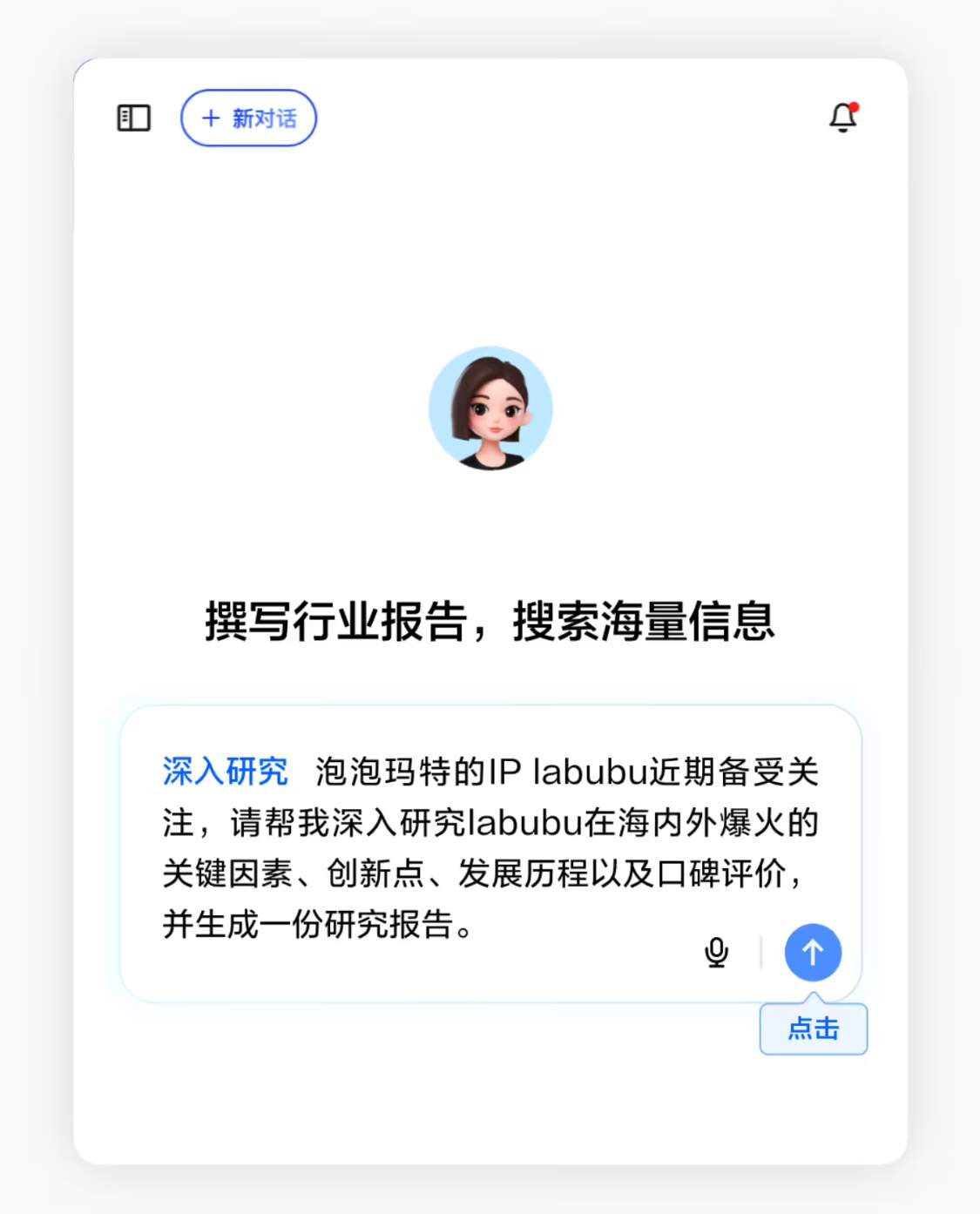
Task: Click the plus icon to start a chat
Action: point(209,118)
